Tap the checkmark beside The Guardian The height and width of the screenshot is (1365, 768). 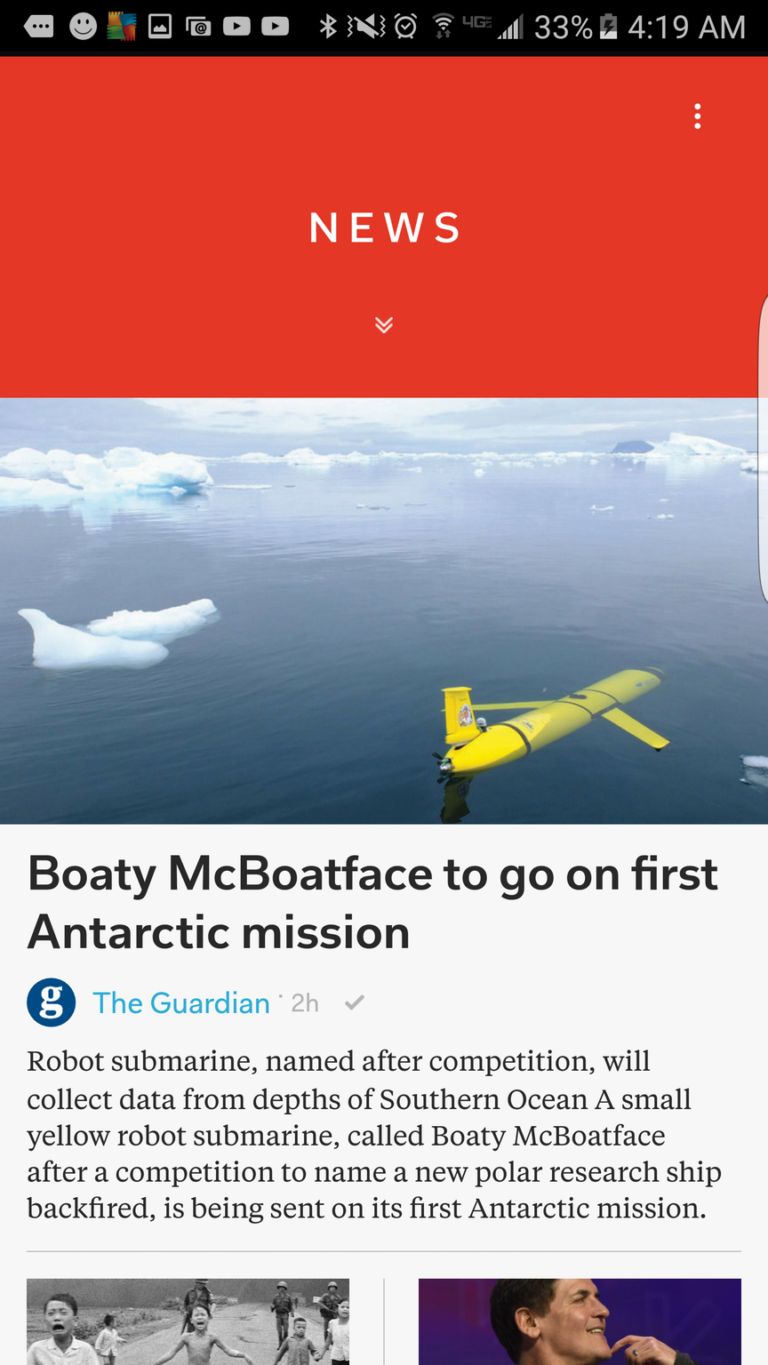[x=354, y=1002]
